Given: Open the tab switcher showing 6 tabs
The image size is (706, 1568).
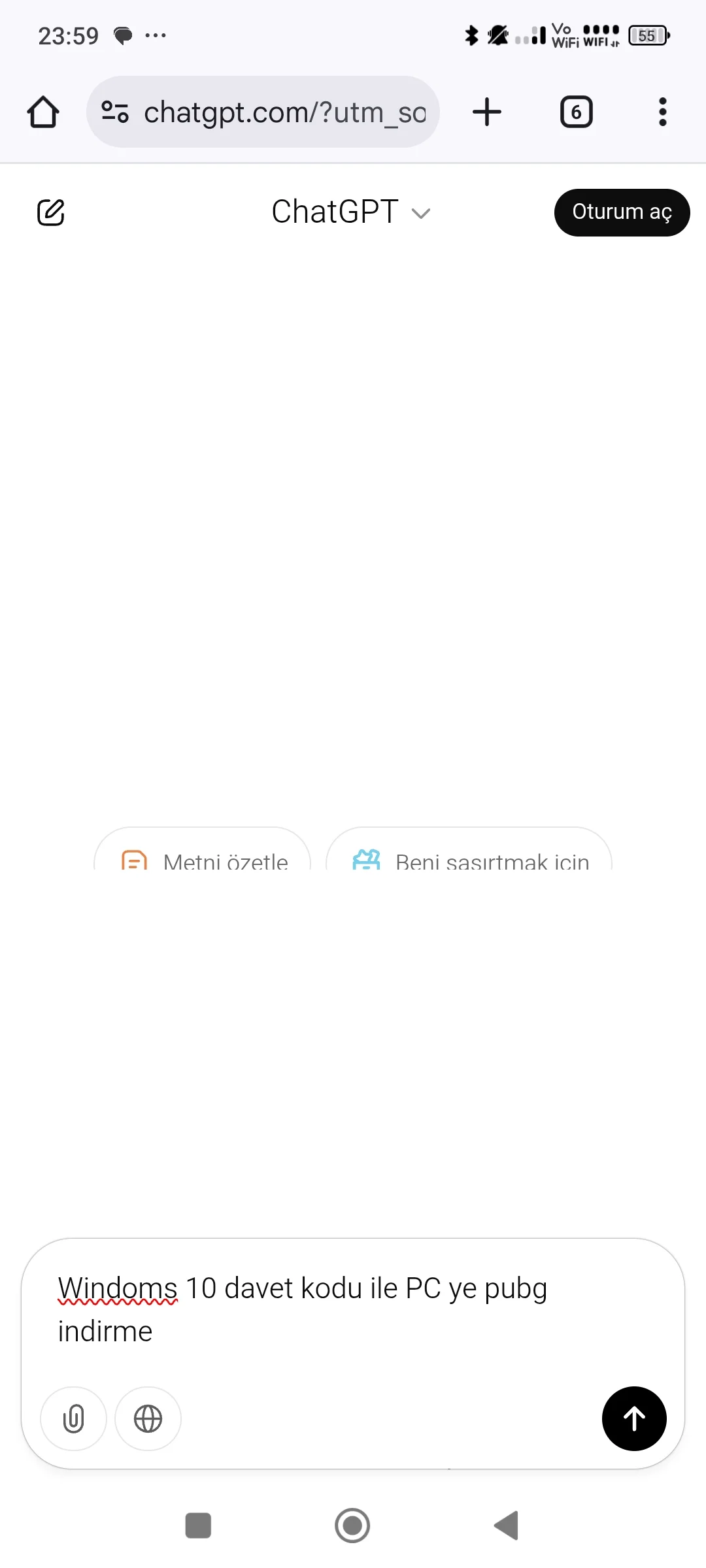Looking at the screenshot, I should (x=576, y=112).
